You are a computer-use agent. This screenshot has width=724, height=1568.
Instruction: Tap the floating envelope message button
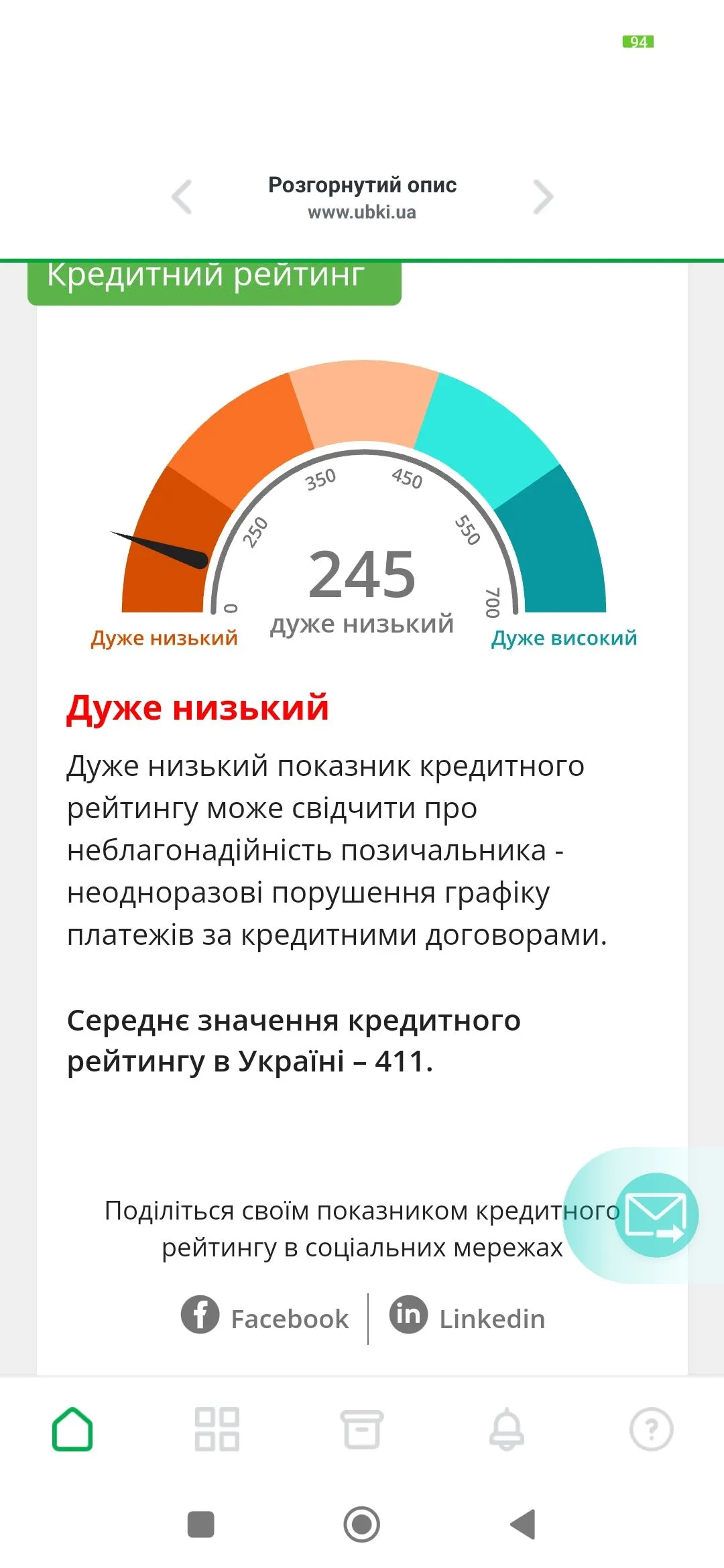[x=656, y=1215]
